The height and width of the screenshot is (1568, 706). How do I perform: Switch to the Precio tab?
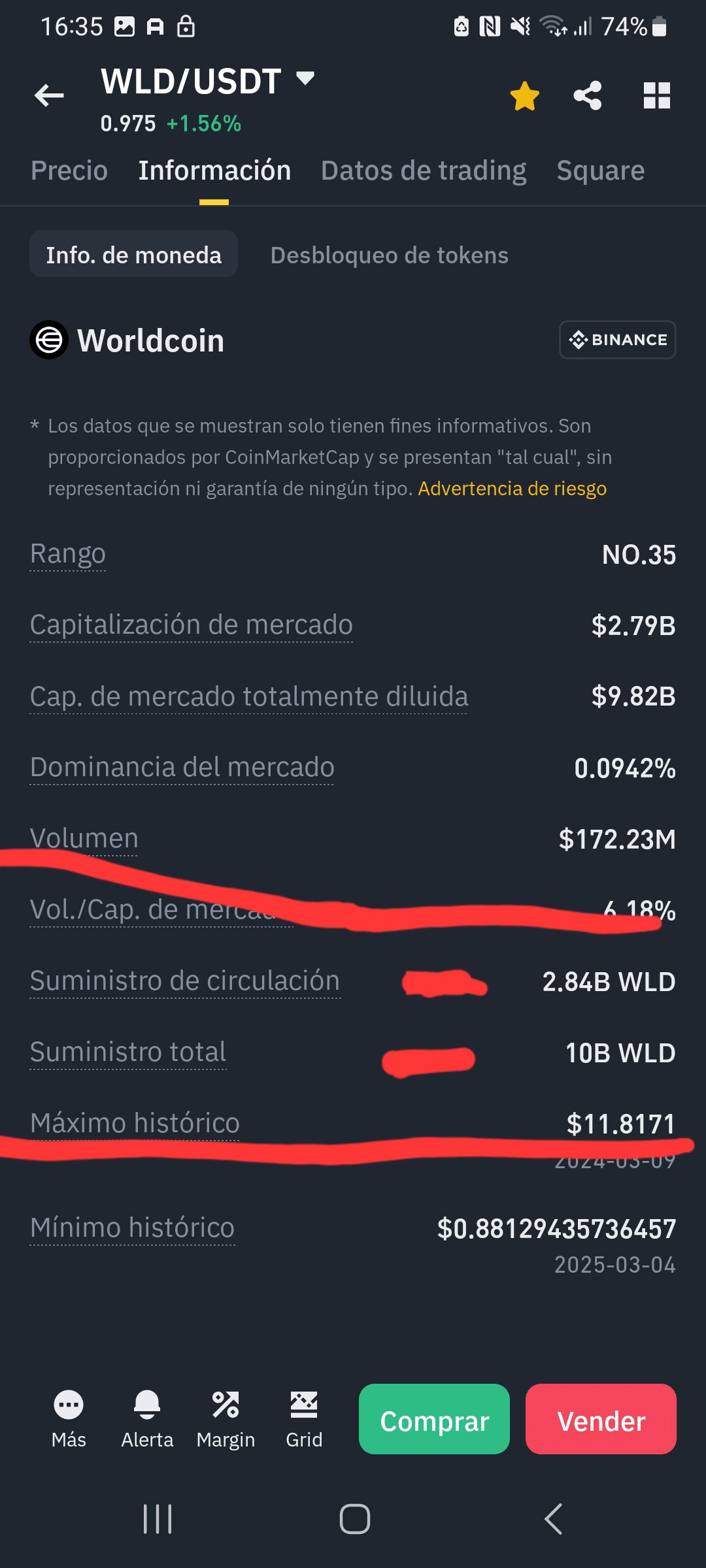[x=69, y=171]
